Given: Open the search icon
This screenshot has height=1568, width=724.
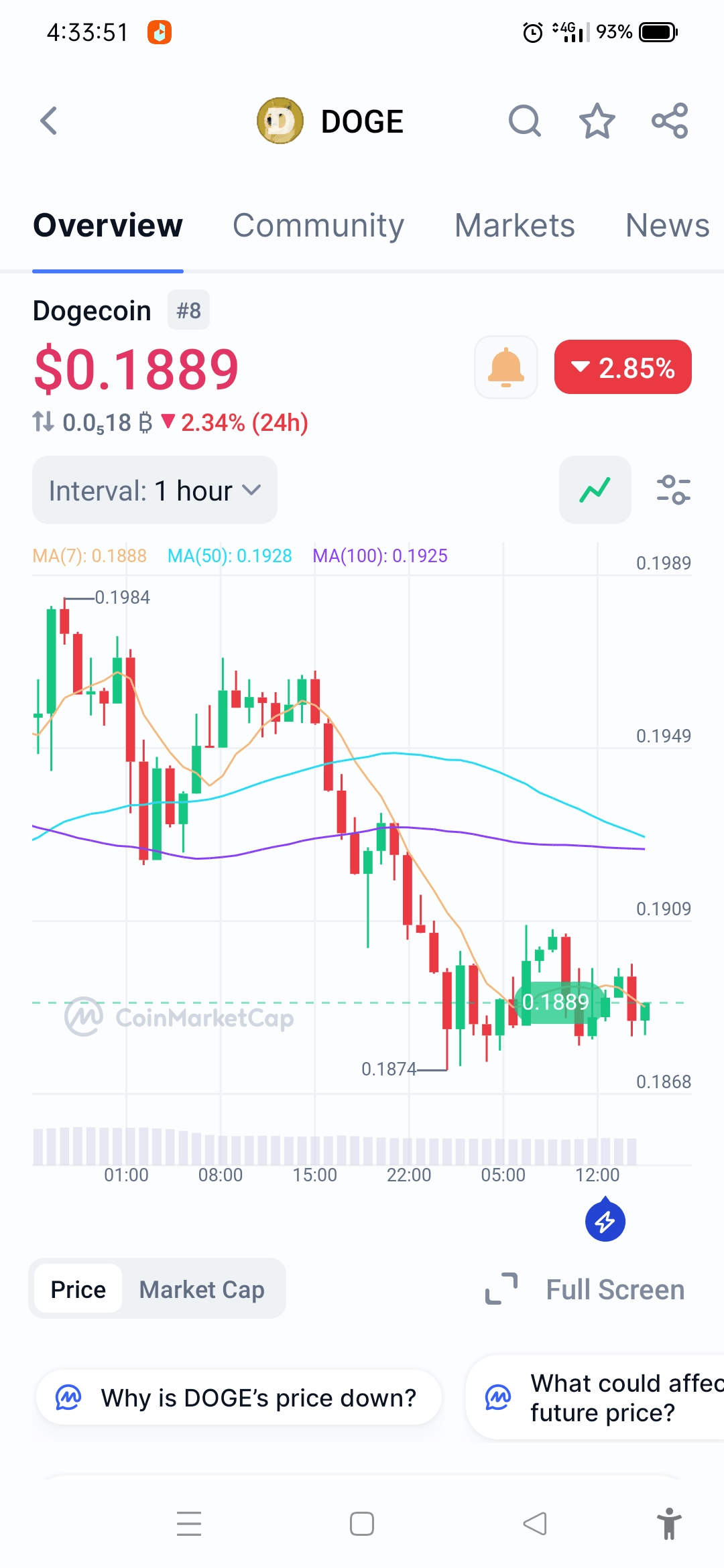Looking at the screenshot, I should click(524, 121).
